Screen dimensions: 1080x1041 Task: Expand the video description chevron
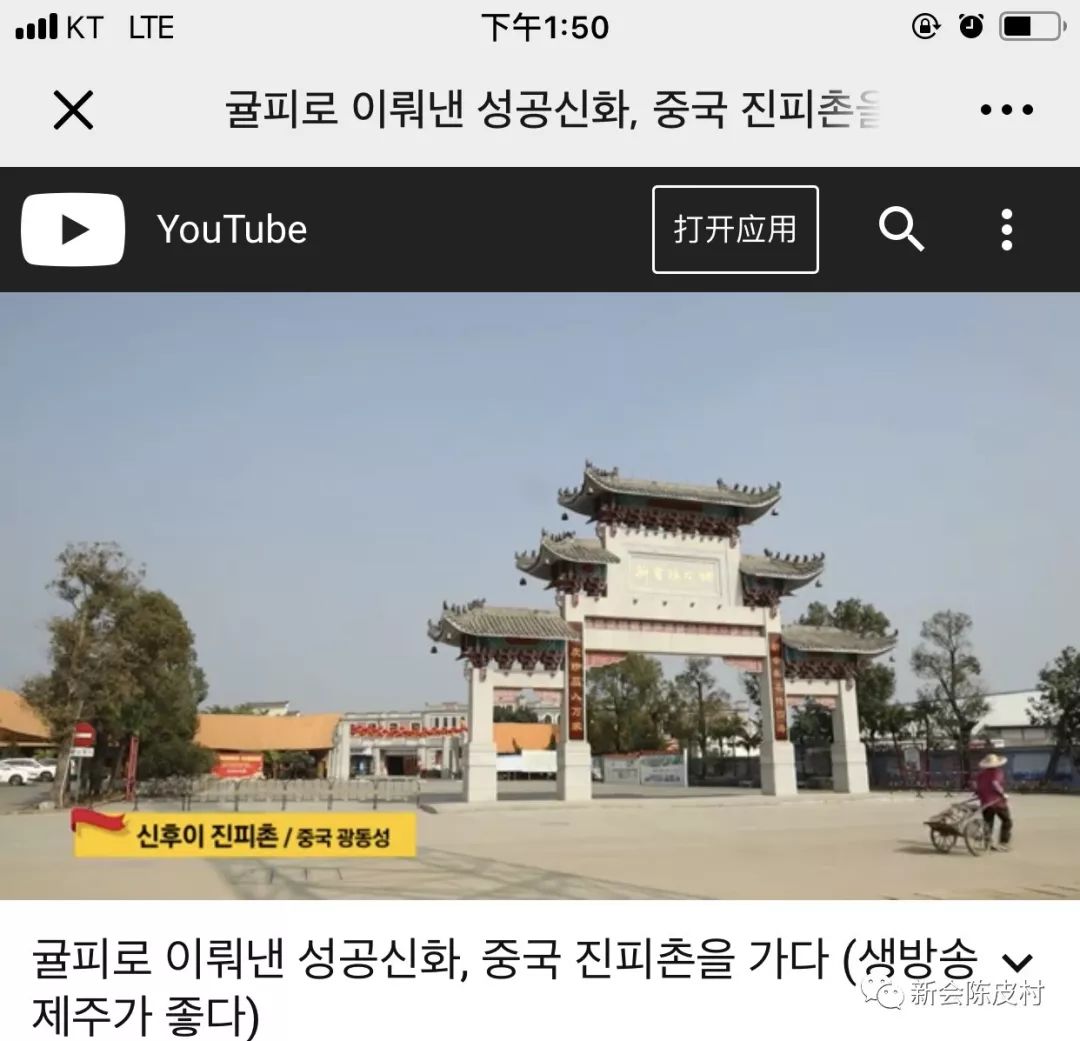(x=1016, y=963)
